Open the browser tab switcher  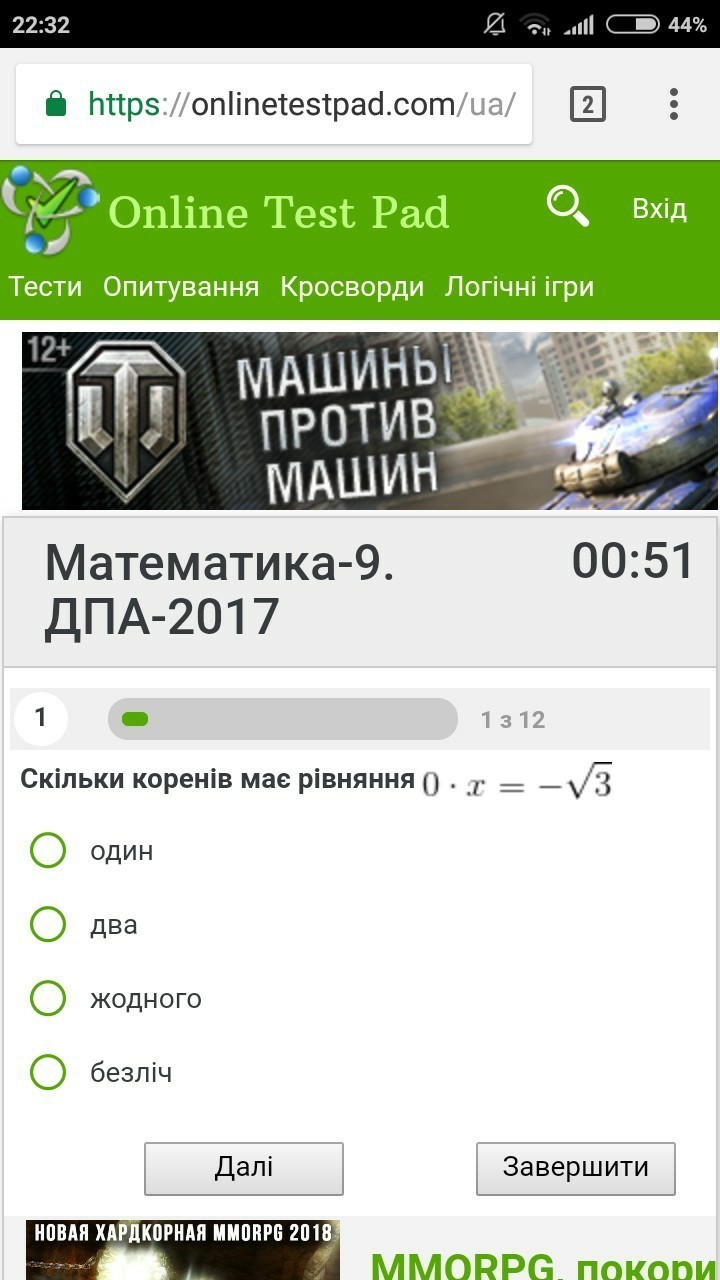pos(588,104)
